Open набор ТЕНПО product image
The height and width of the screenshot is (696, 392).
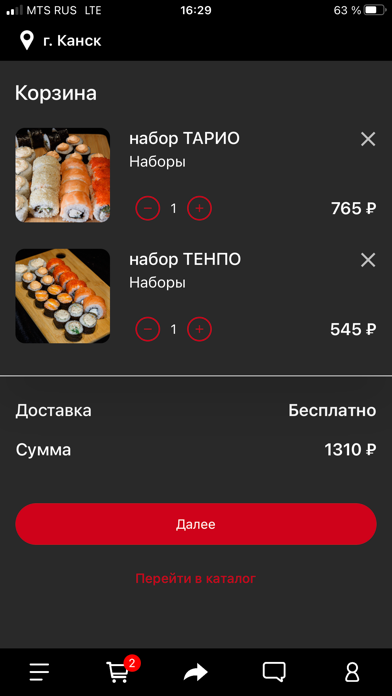63,296
